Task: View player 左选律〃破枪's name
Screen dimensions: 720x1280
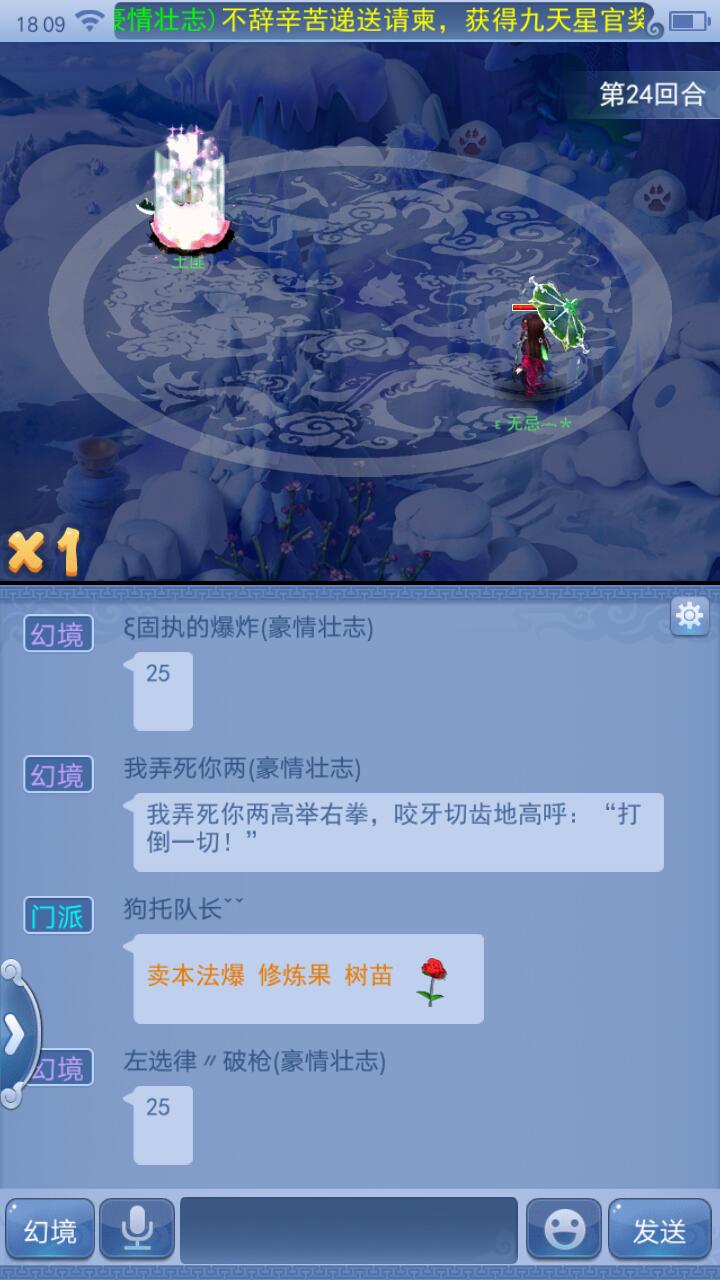Action: coord(254,1060)
